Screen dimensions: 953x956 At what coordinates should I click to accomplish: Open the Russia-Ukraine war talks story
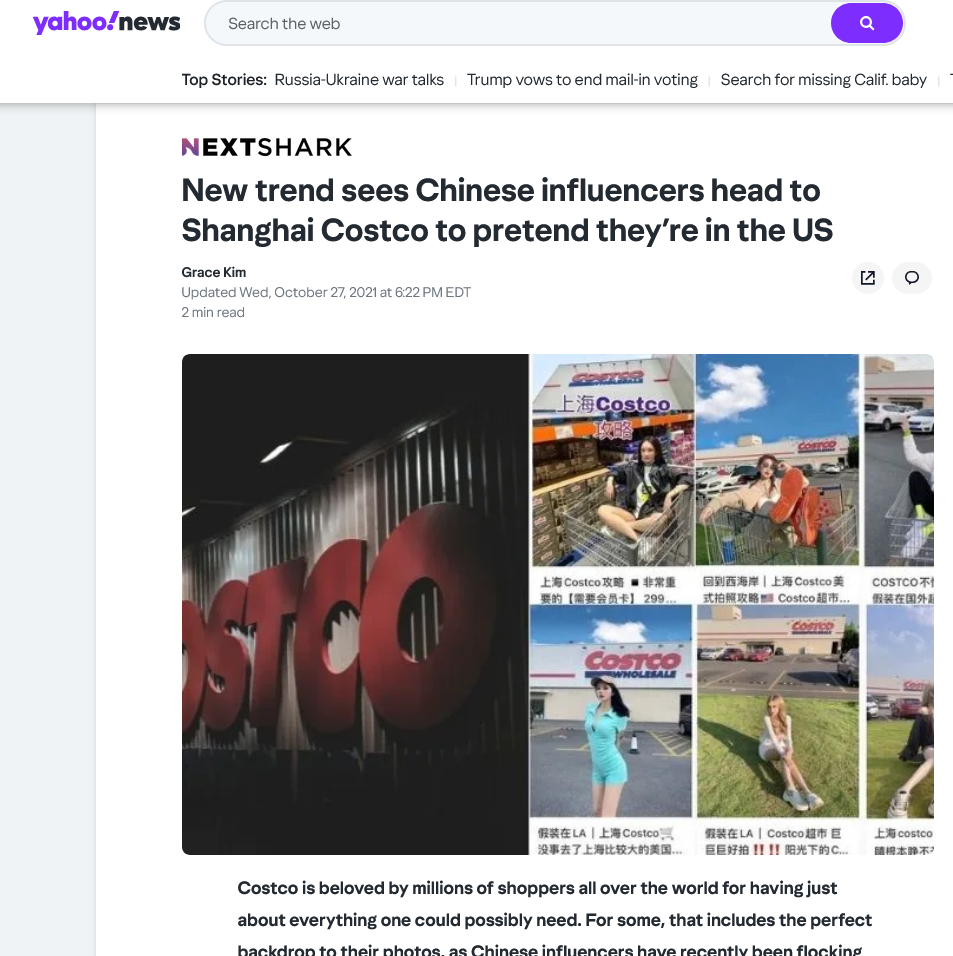359,80
